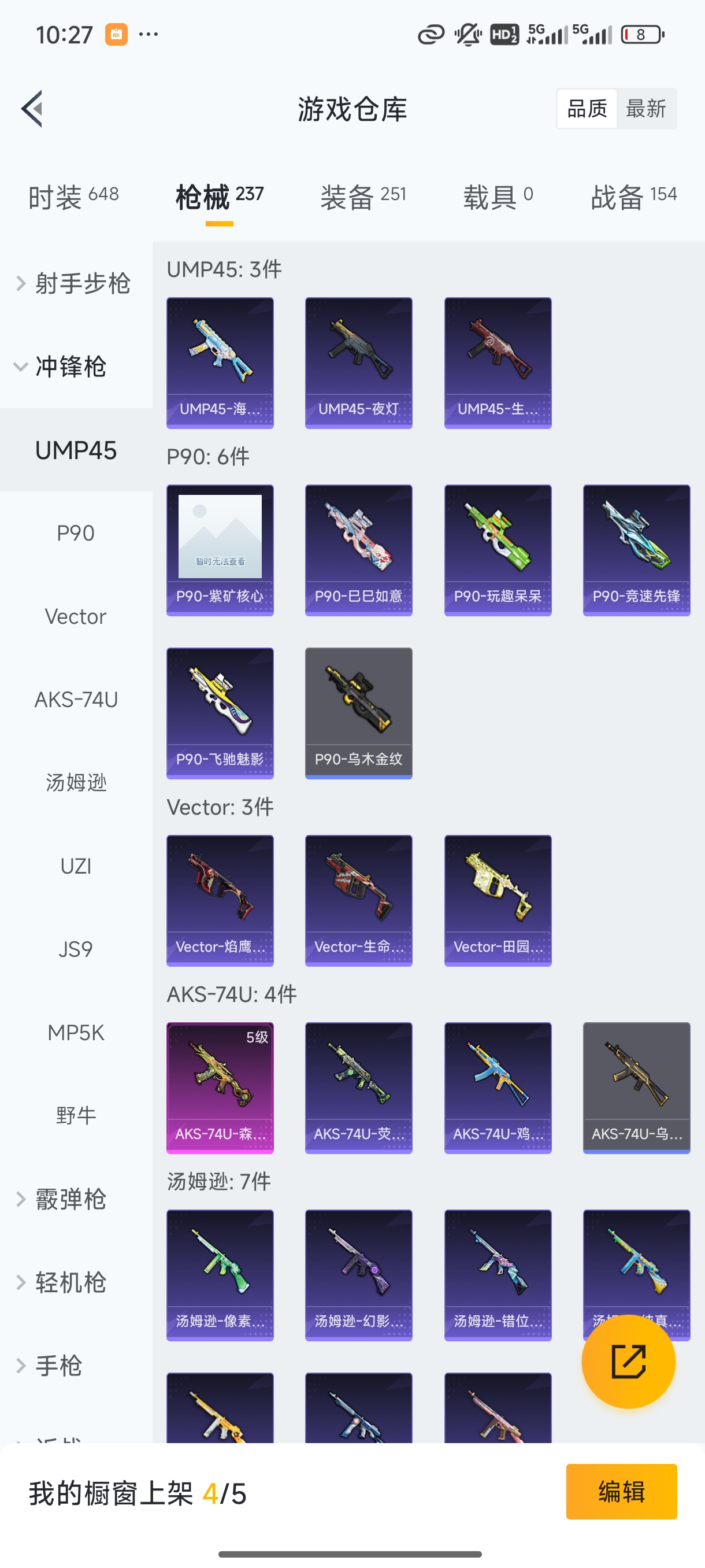Sort by 最新

(x=645, y=109)
